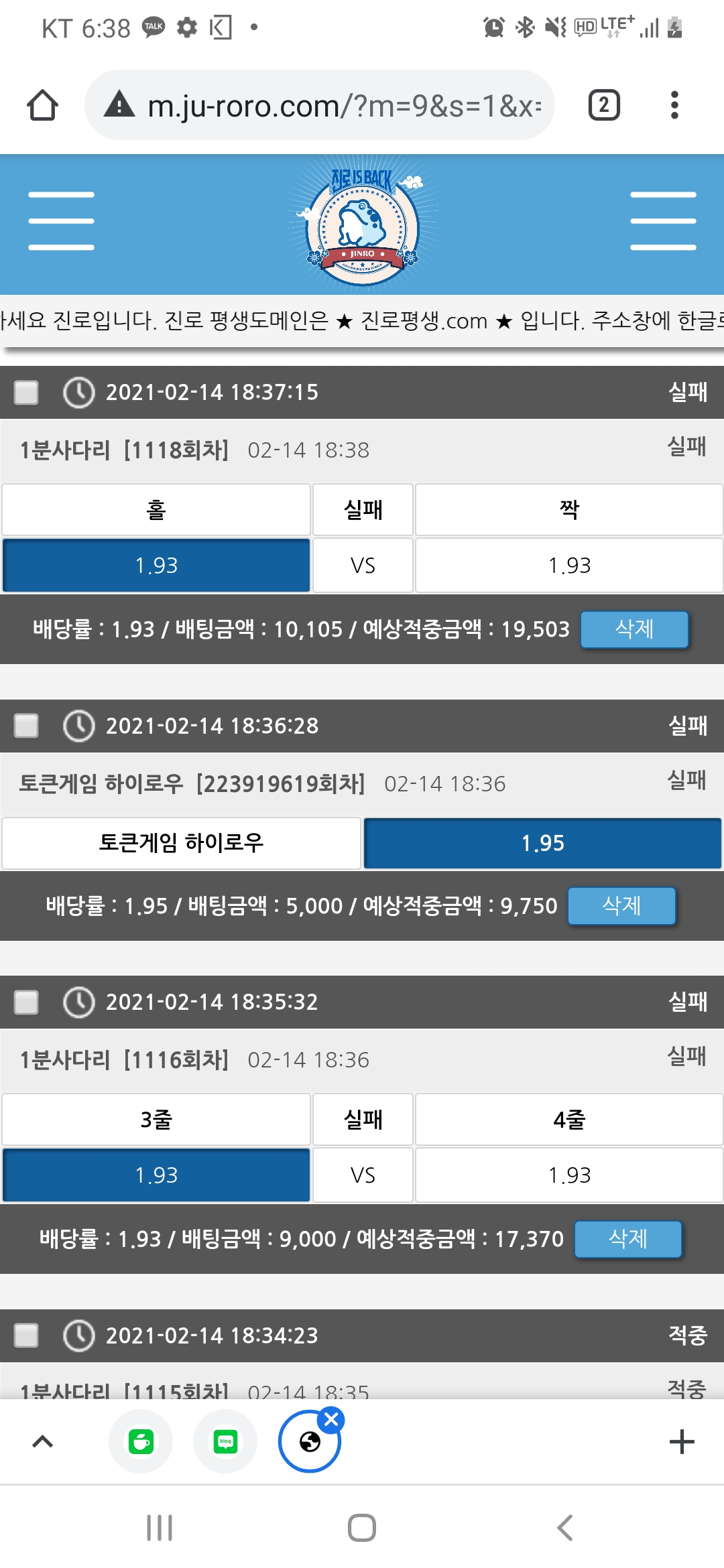
Task: Close the globe shortcut in the bottom bar
Action: 331,1419
